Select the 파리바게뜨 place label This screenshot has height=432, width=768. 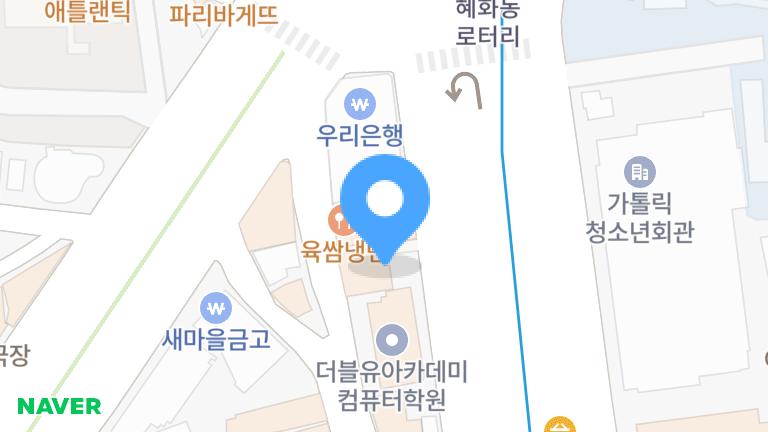[x=223, y=15]
